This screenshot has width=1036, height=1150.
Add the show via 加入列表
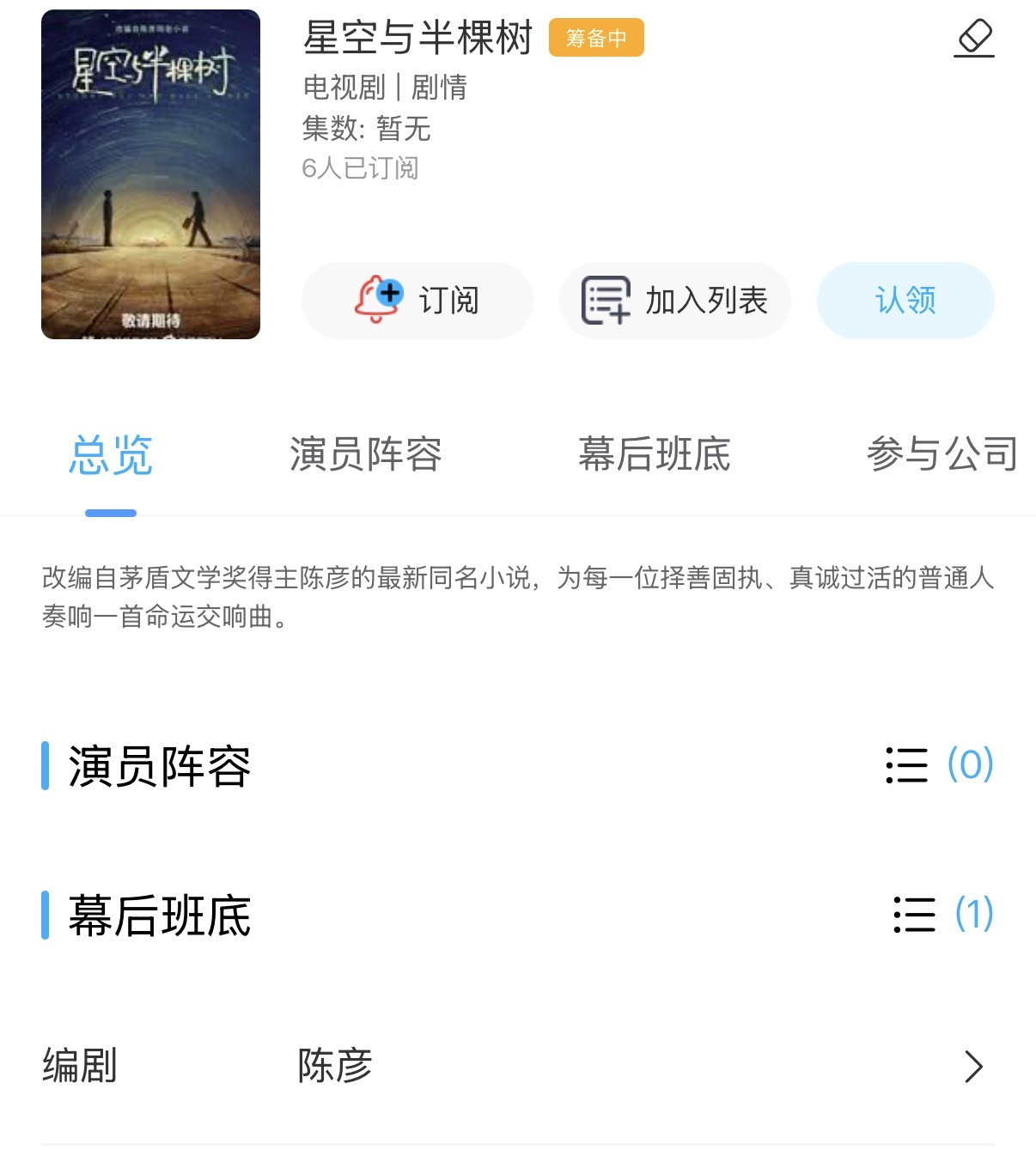674,301
